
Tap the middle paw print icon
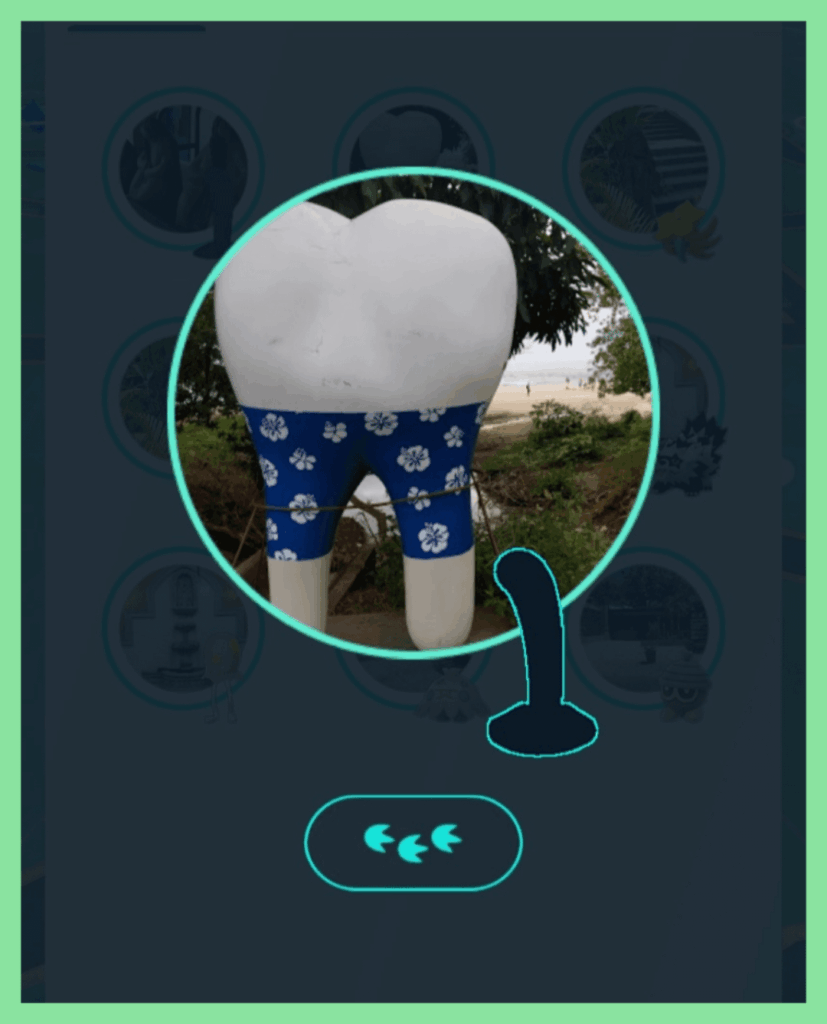(414, 850)
